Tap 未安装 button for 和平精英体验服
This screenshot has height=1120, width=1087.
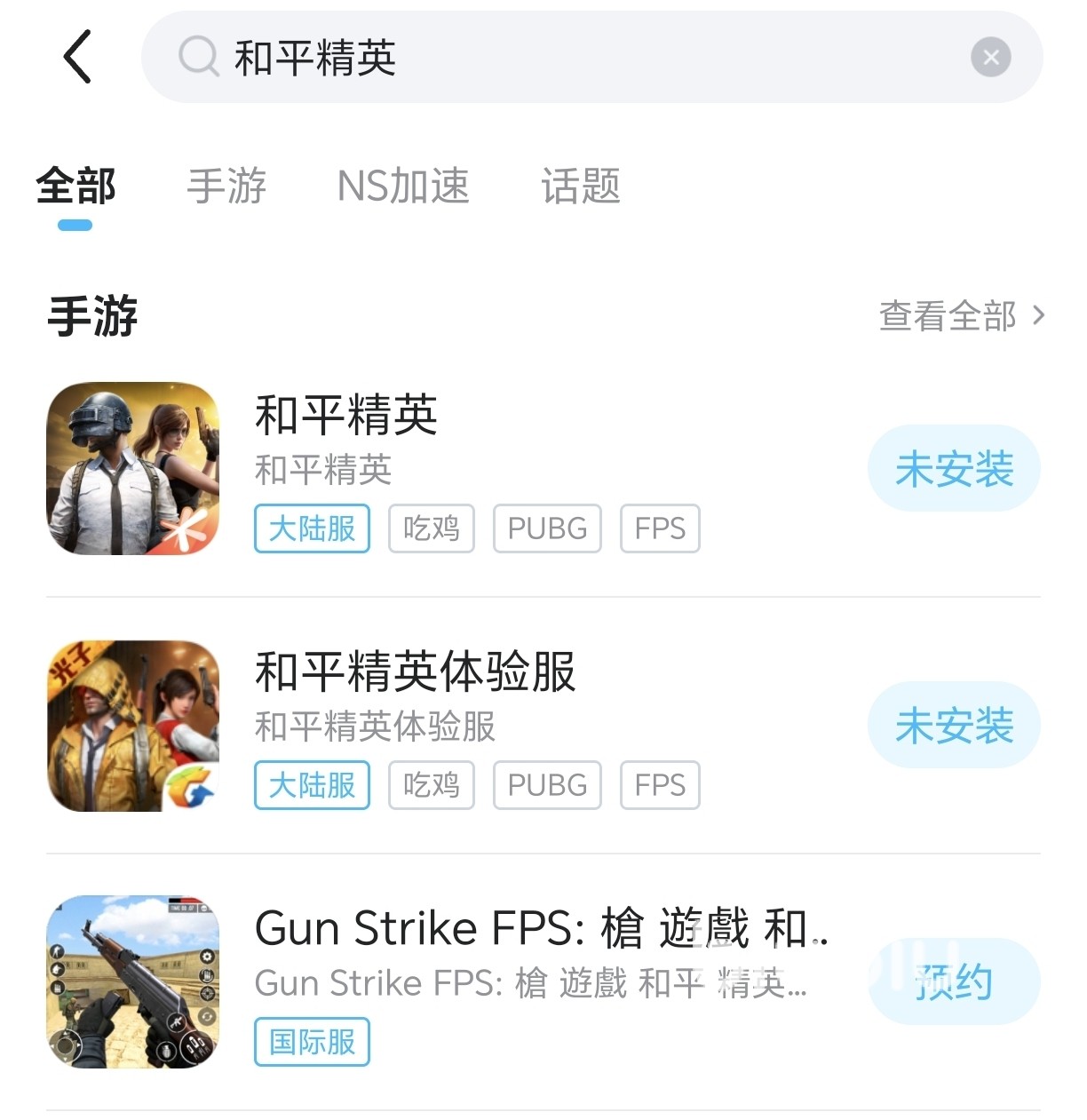click(x=954, y=726)
